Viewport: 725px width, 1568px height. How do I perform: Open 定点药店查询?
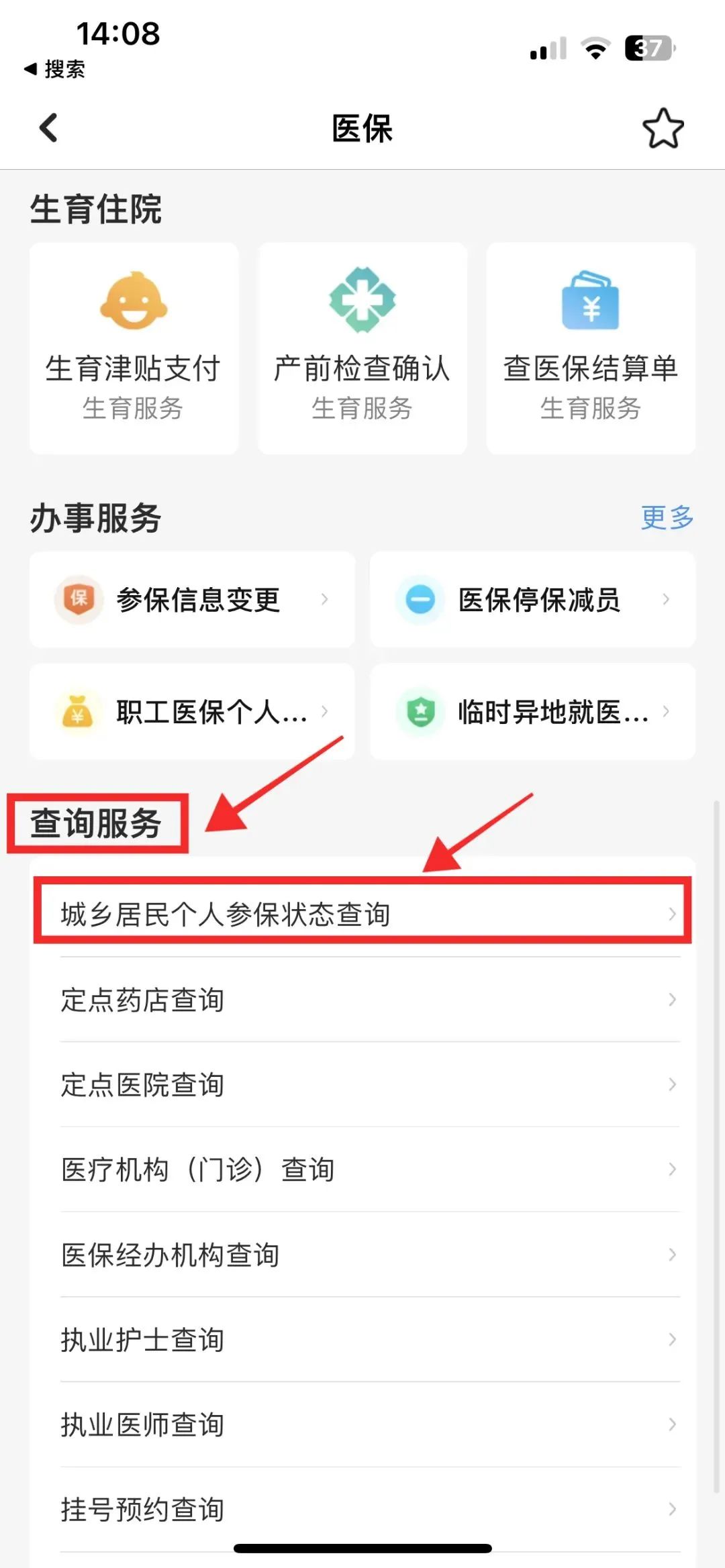[x=362, y=1000]
